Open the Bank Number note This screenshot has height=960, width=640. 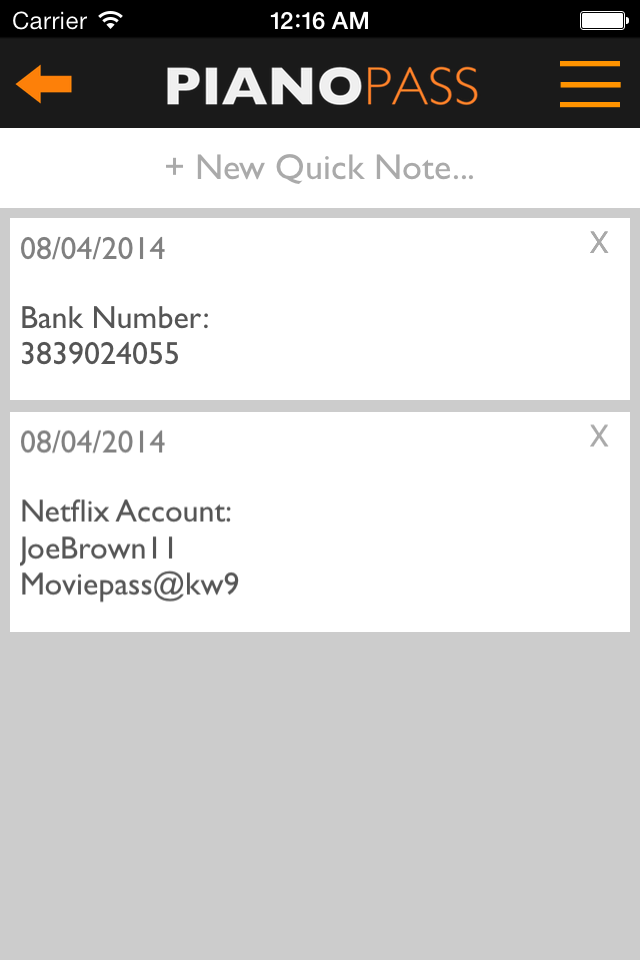click(300, 320)
